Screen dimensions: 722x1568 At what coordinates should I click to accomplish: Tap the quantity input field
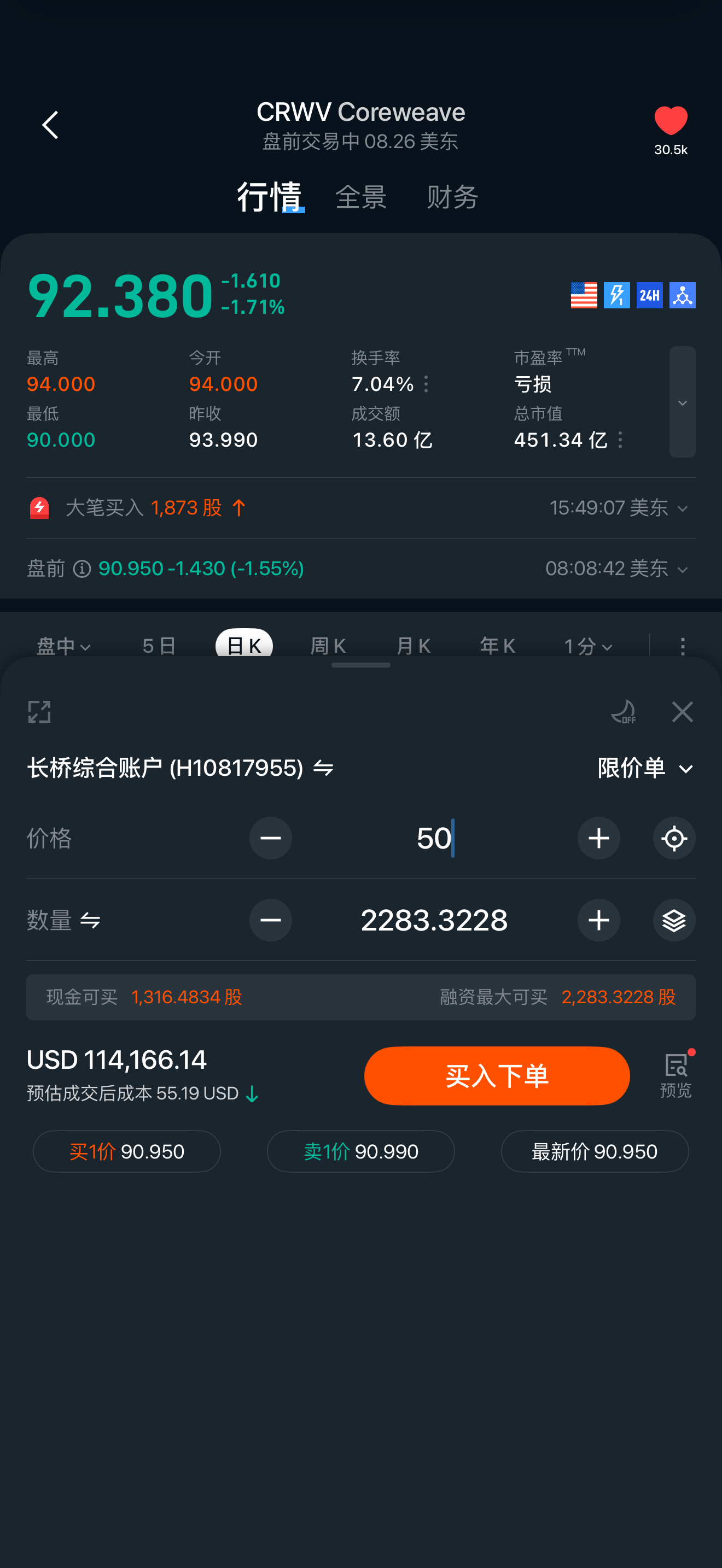[x=435, y=920]
